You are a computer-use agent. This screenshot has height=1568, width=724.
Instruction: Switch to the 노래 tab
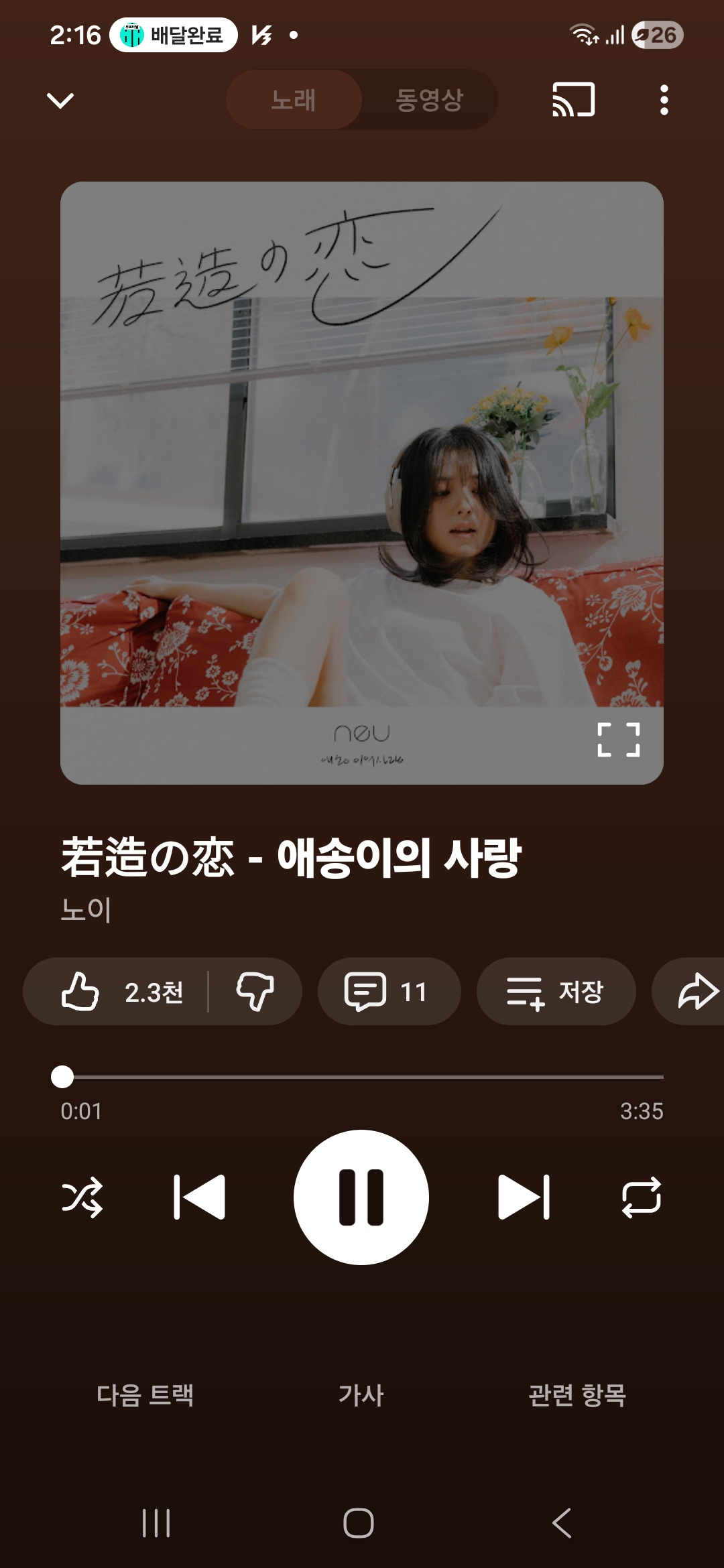[294, 100]
